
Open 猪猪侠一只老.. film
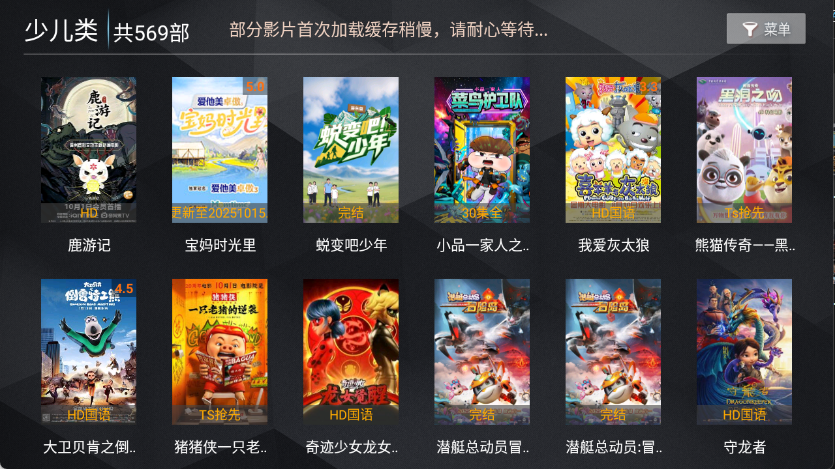(219, 352)
